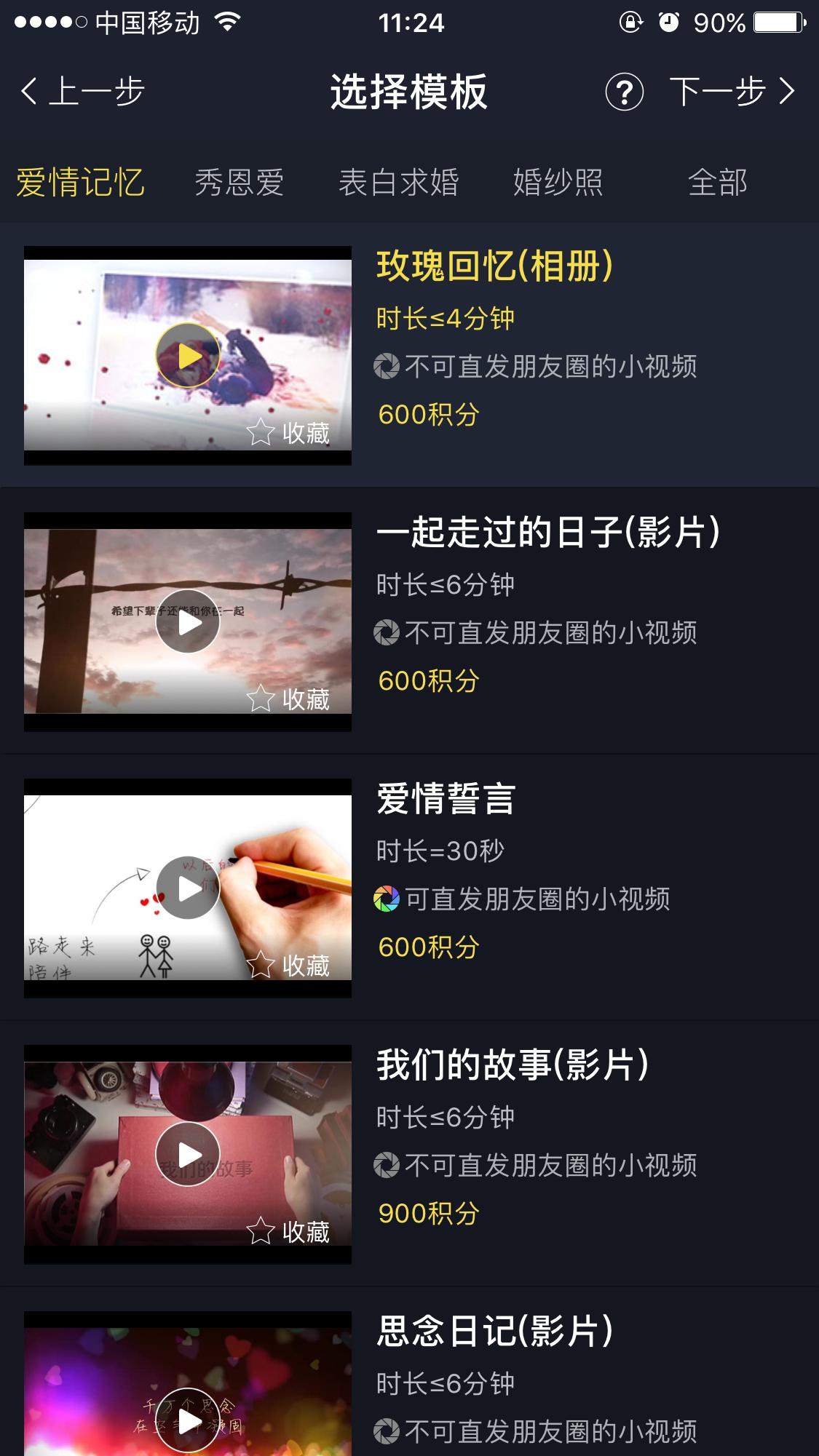Click the 表白求婚 category label
This screenshot has height=1456, width=819.
pyautogui.click(x=400, y=183)
